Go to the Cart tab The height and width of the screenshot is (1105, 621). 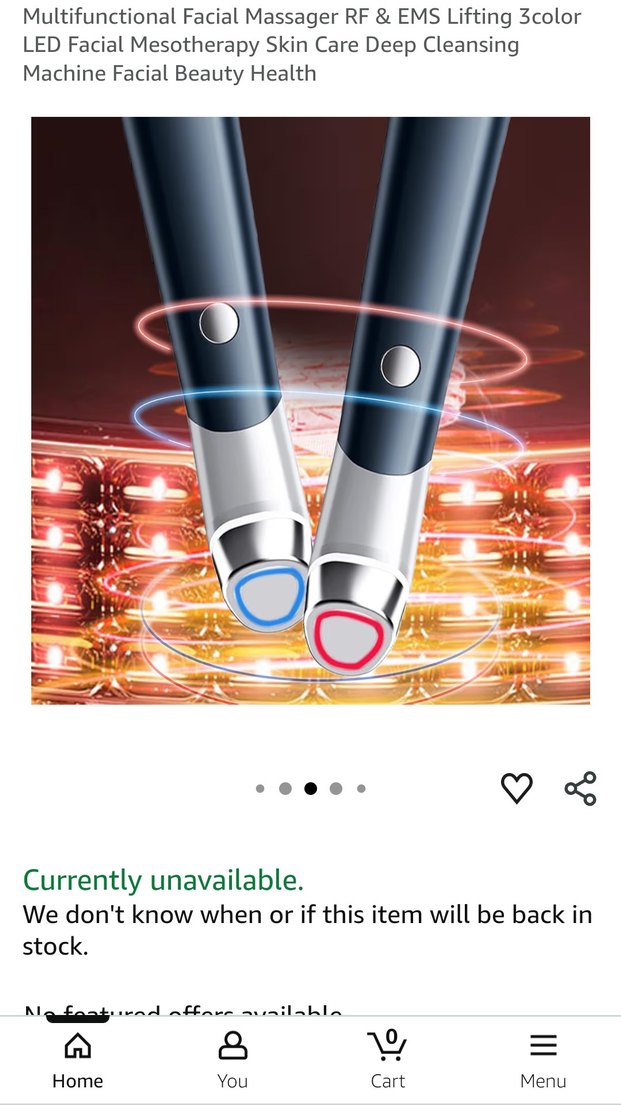click(x=387, y=1060)
